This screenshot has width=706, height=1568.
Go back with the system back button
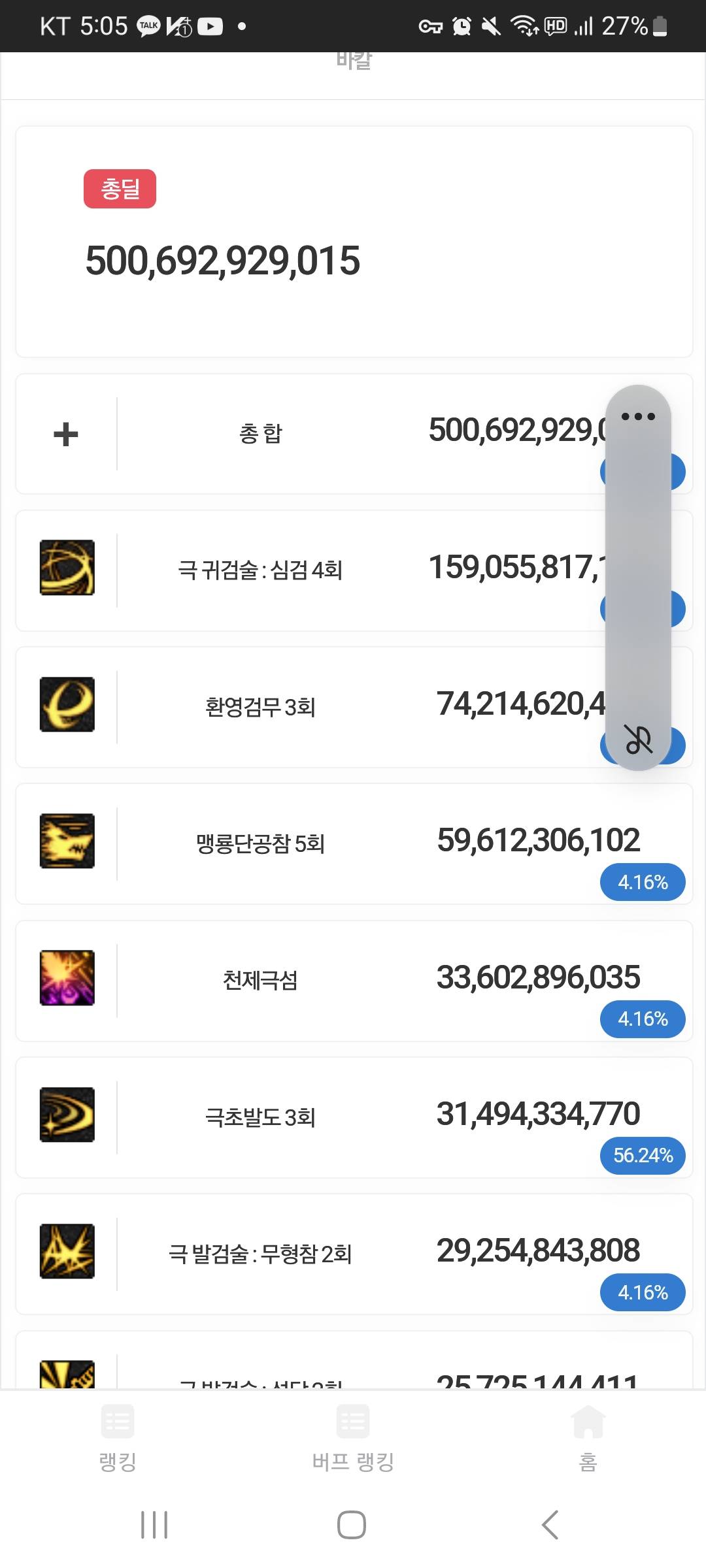point(550,1525)
